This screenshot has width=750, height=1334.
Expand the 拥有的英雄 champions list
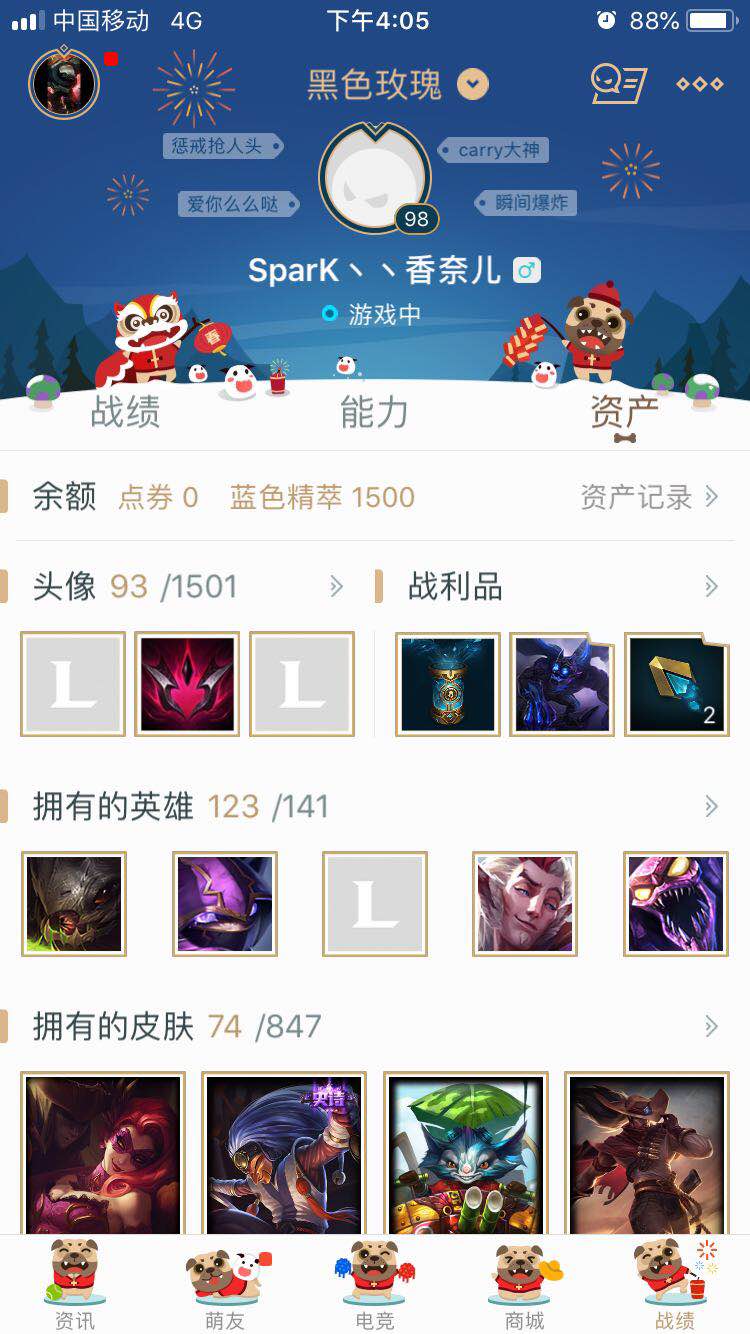[x=710, y=806]
